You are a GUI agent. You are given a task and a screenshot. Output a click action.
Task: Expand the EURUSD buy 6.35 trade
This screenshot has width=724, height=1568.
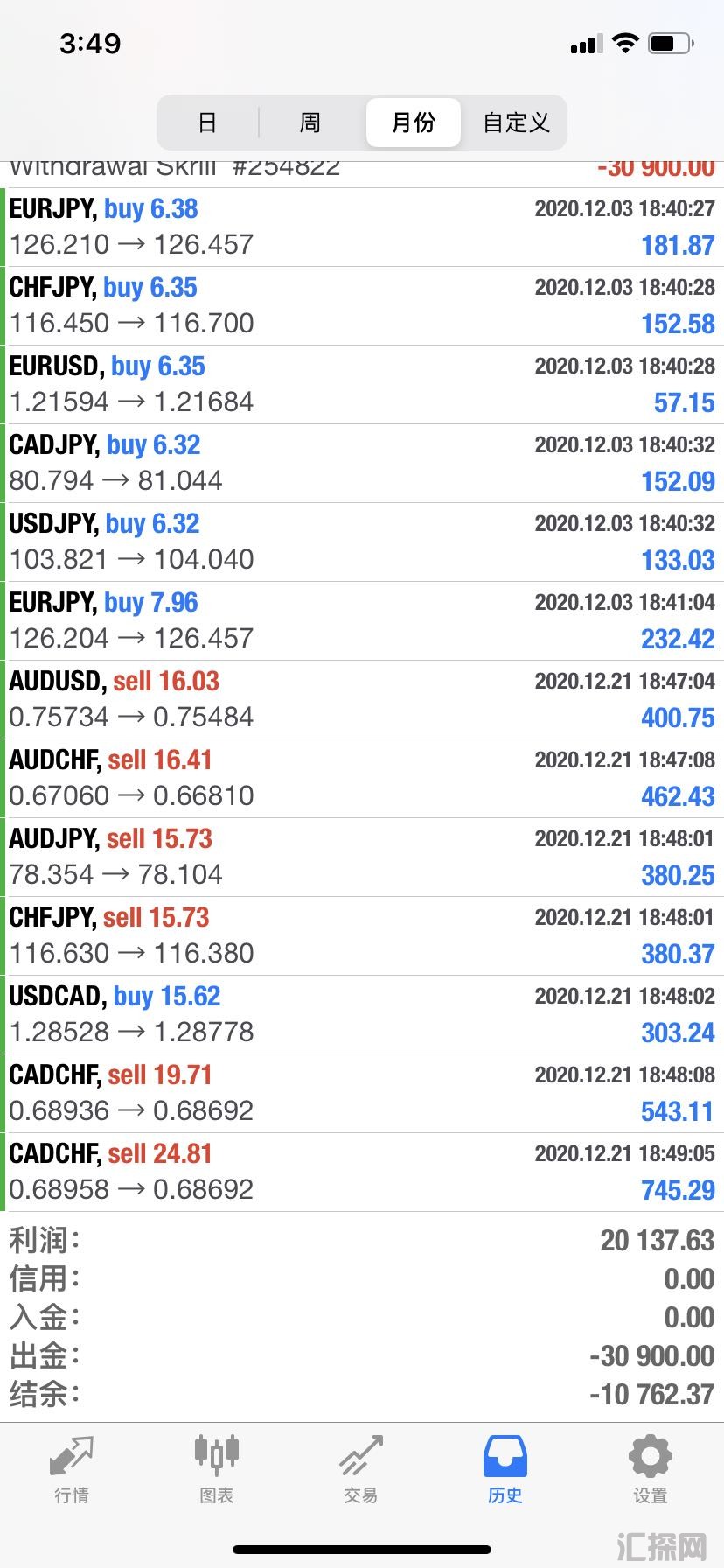coord(362,384)
